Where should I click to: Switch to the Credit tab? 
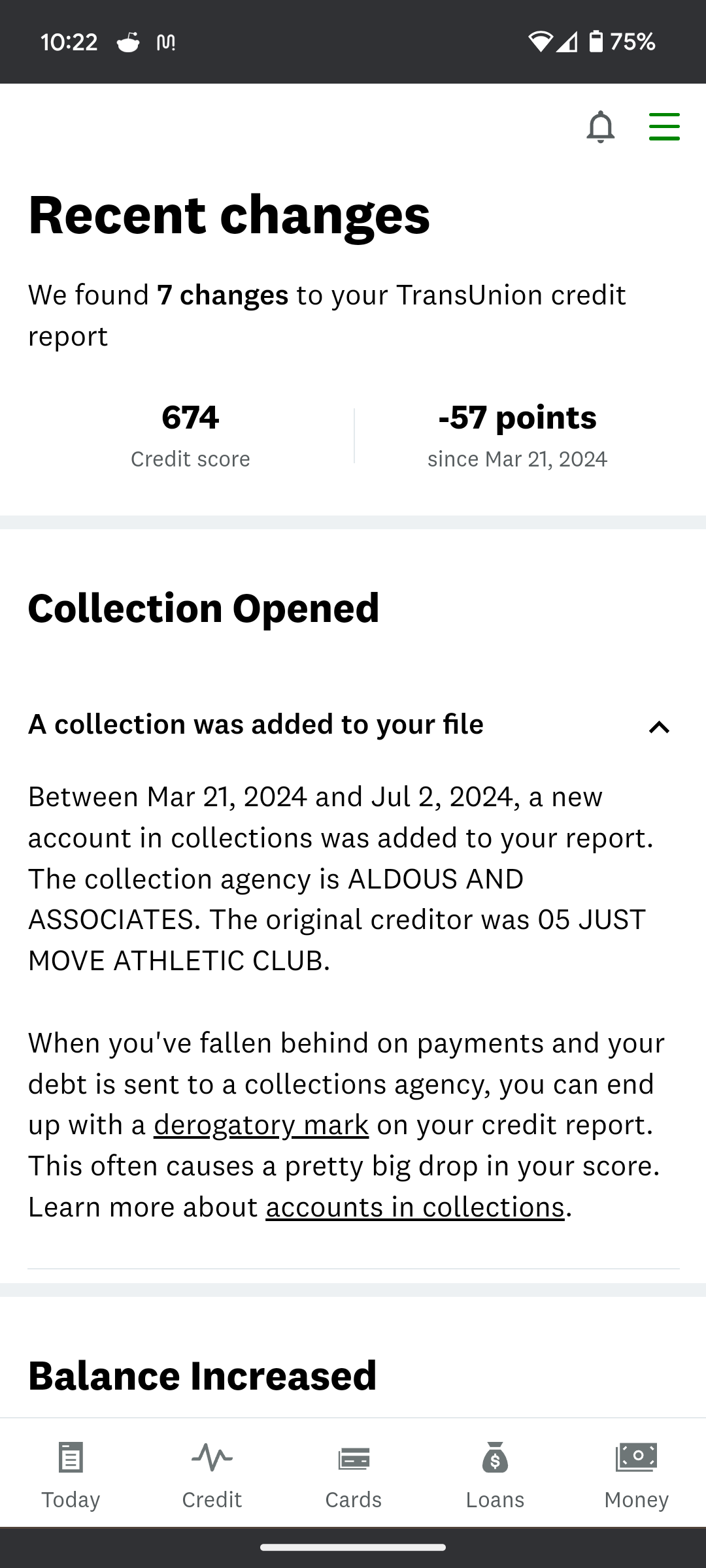click(212, 1473)
